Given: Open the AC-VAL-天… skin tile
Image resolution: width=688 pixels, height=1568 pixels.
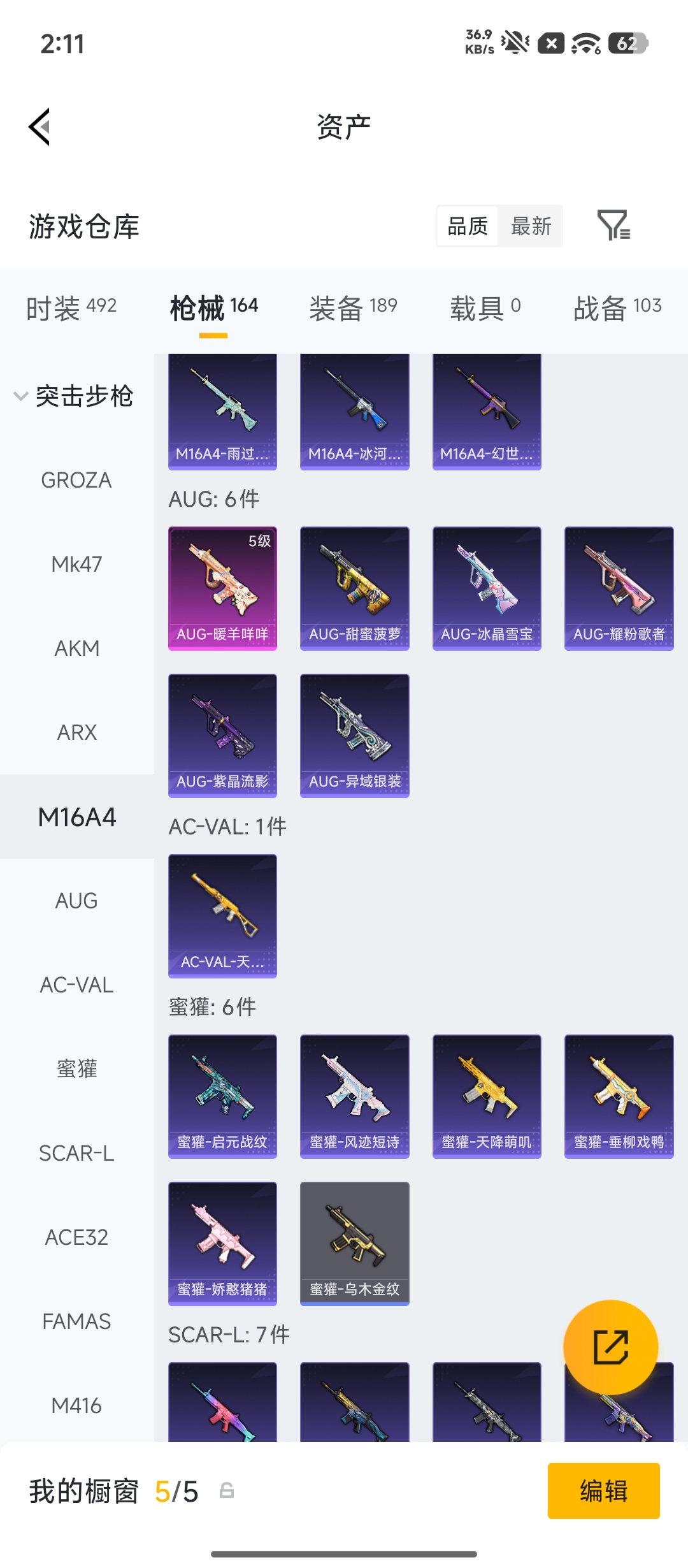Looking at the screenshot, I should [x=222, y=915].
